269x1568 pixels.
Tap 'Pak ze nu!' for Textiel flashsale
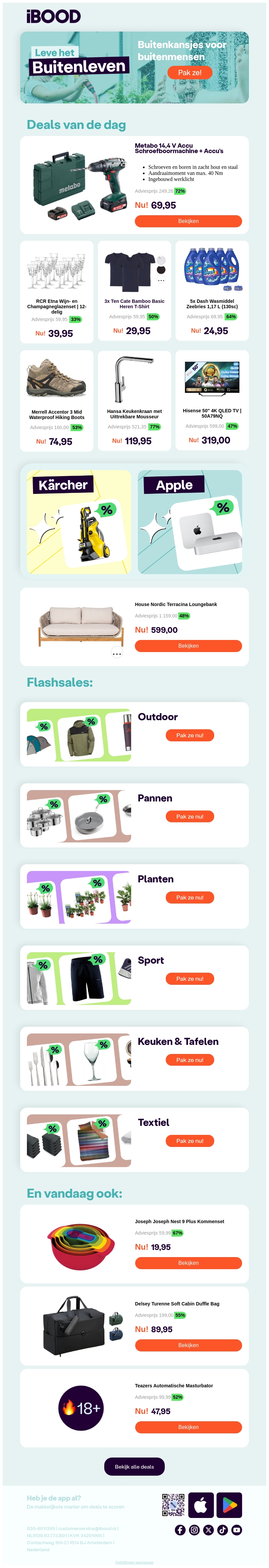[190, 1141]
